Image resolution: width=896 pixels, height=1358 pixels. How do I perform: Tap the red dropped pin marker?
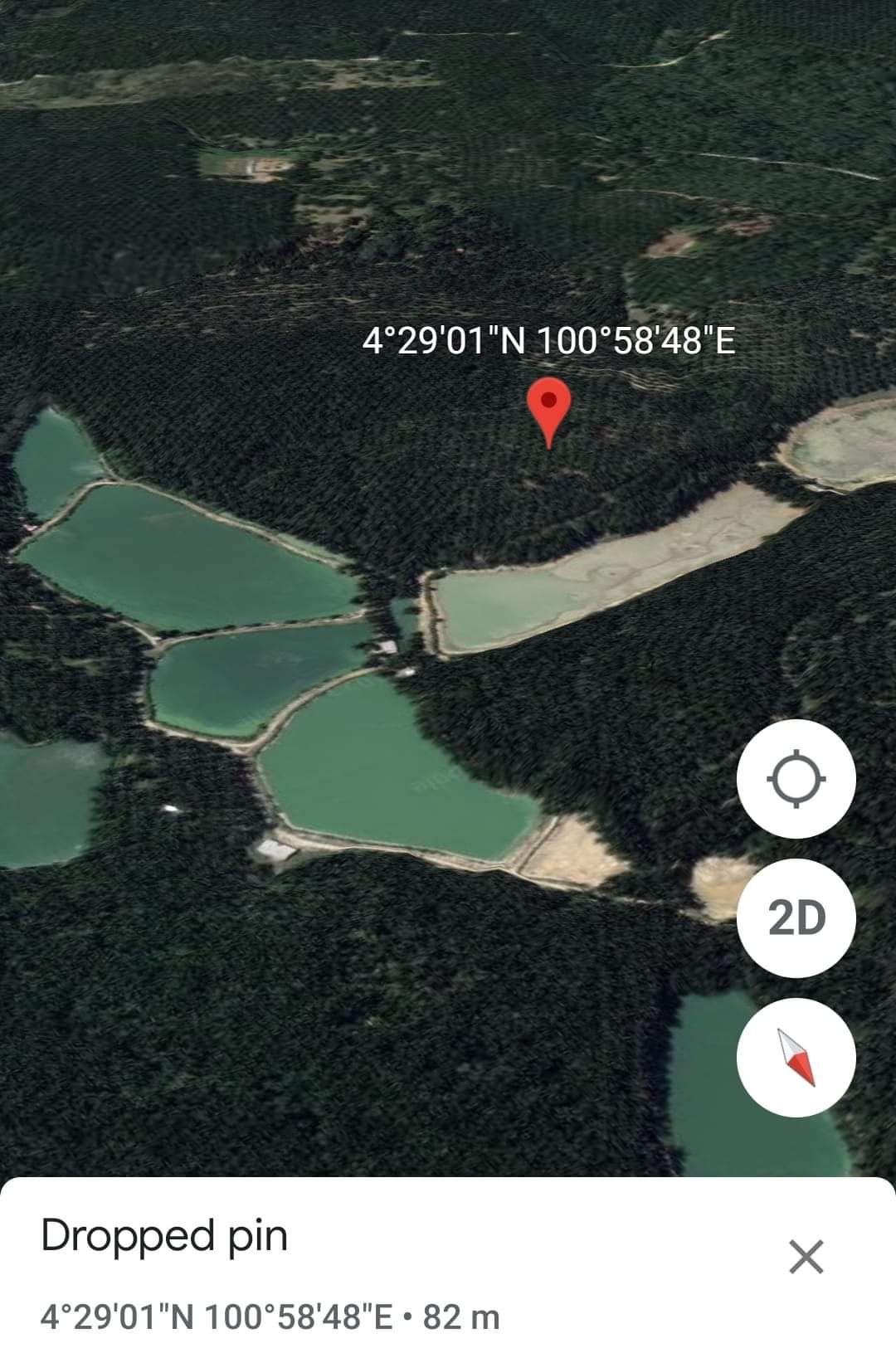coord(548,408)
